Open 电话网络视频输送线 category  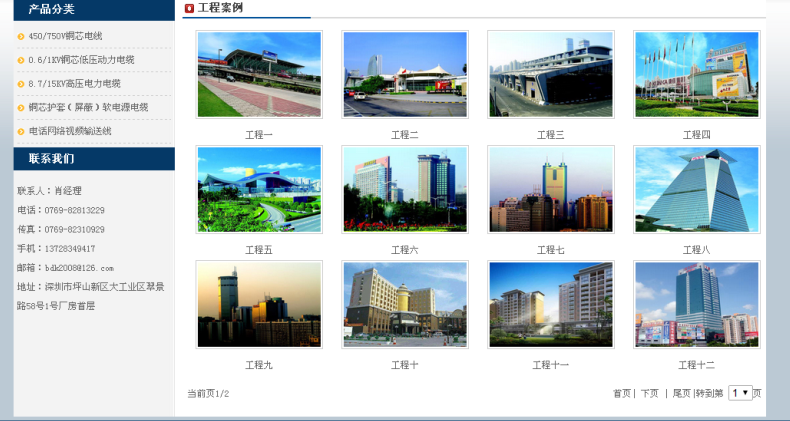[x=69, y=131]
